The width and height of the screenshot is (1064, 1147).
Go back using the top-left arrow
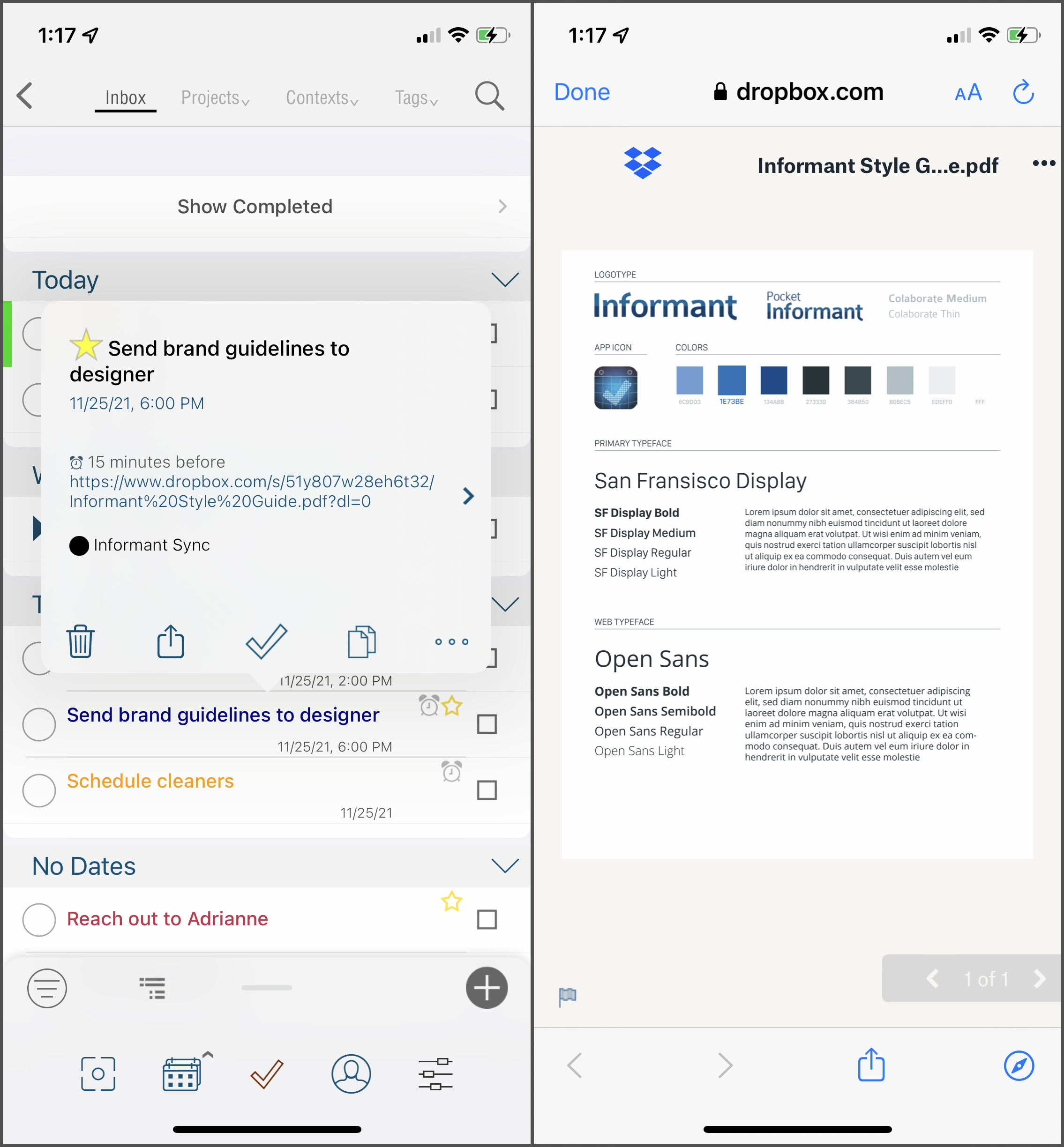pos(25,96)
